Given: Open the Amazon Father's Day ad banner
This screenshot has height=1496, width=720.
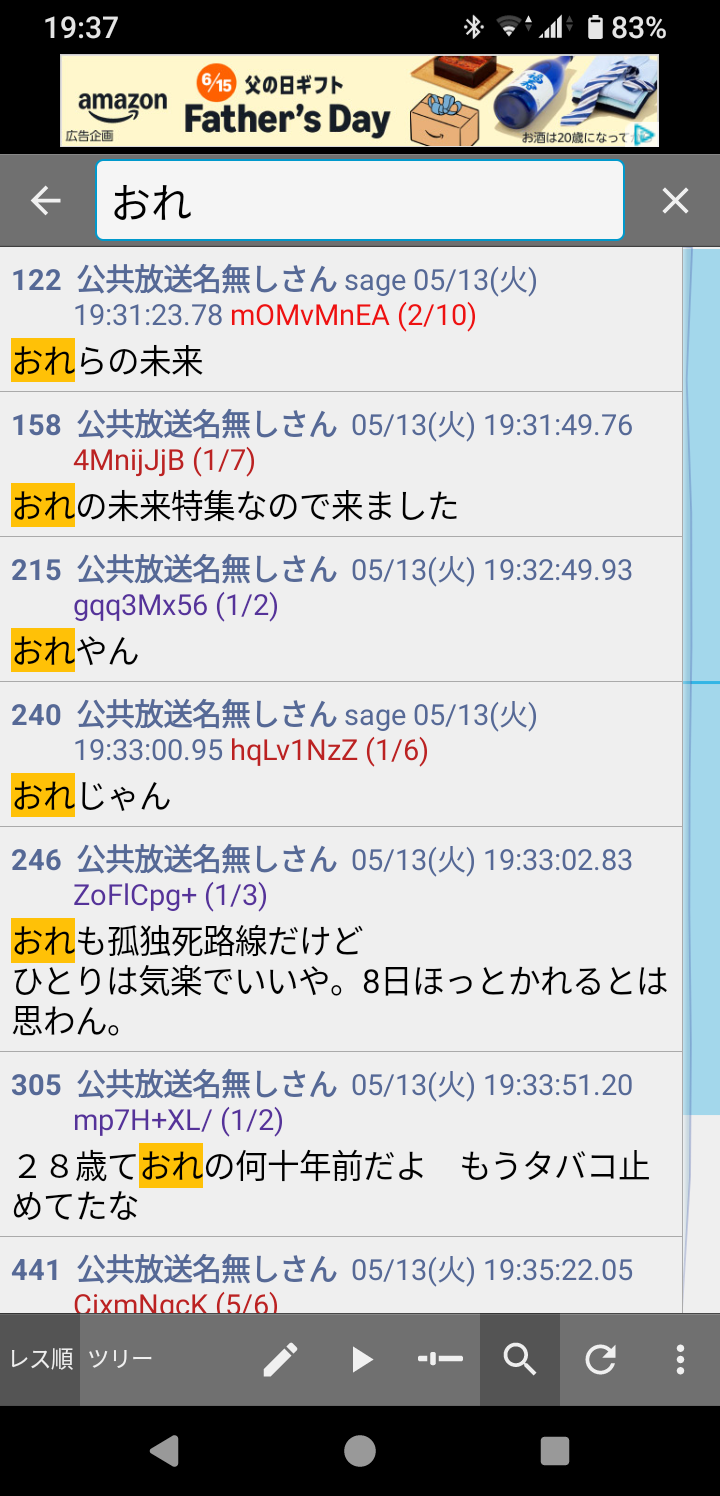Looking at the screenshot, I should coord(359,100).
